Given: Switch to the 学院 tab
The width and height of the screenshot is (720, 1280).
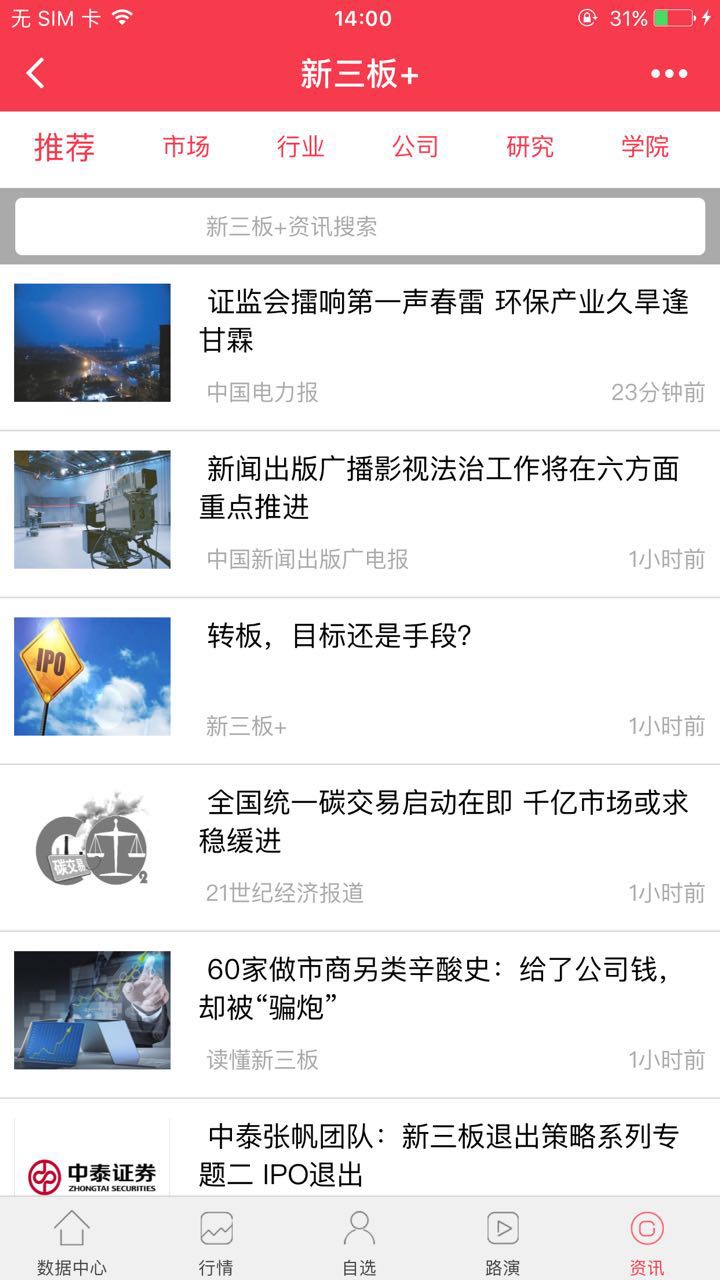Looking at the screenshot, I should pyautogui.click(x=645, y=147).
